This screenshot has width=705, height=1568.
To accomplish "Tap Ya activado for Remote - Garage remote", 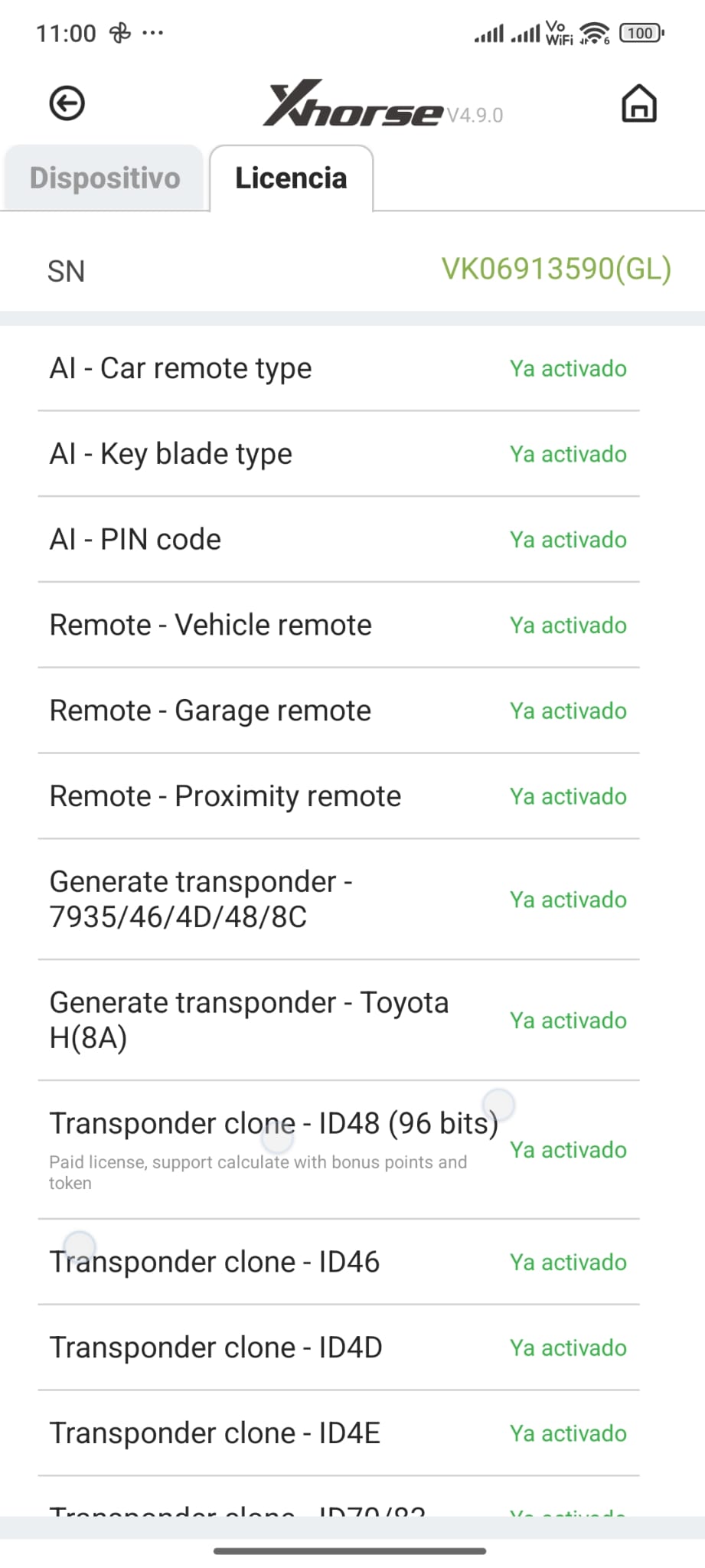I will point(567,711).
